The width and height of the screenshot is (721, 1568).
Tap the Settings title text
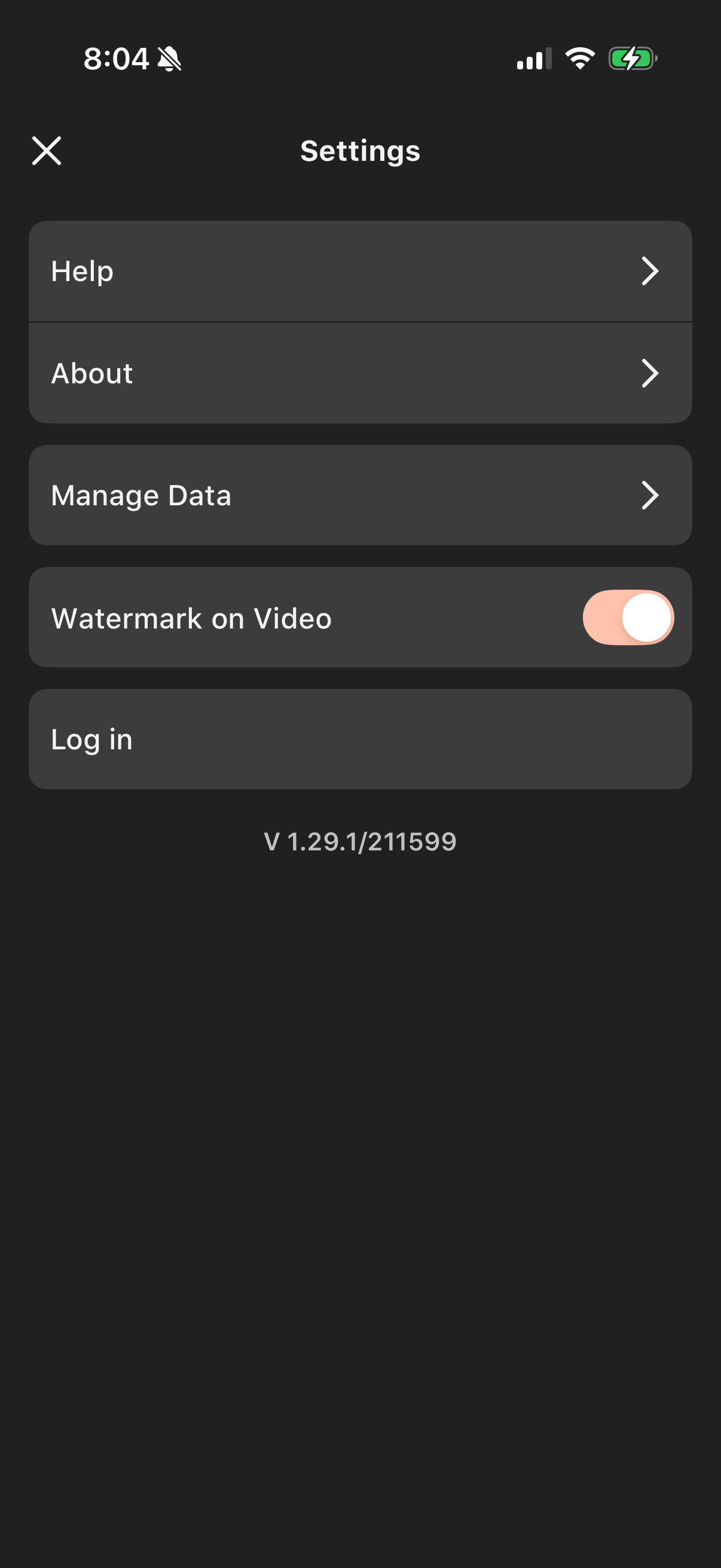click(360, 150)
